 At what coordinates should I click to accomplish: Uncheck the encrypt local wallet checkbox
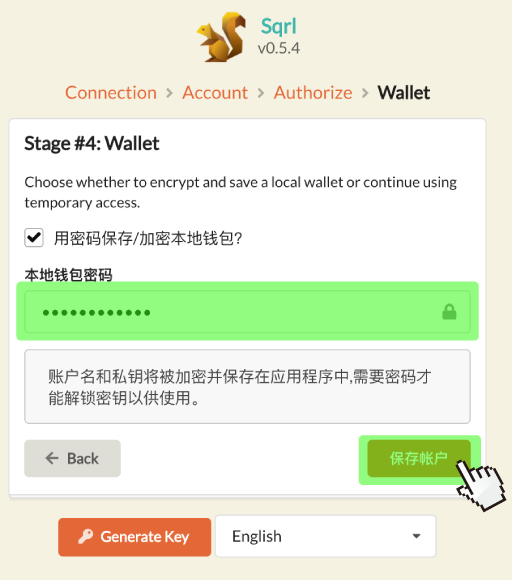click(34, 237)
